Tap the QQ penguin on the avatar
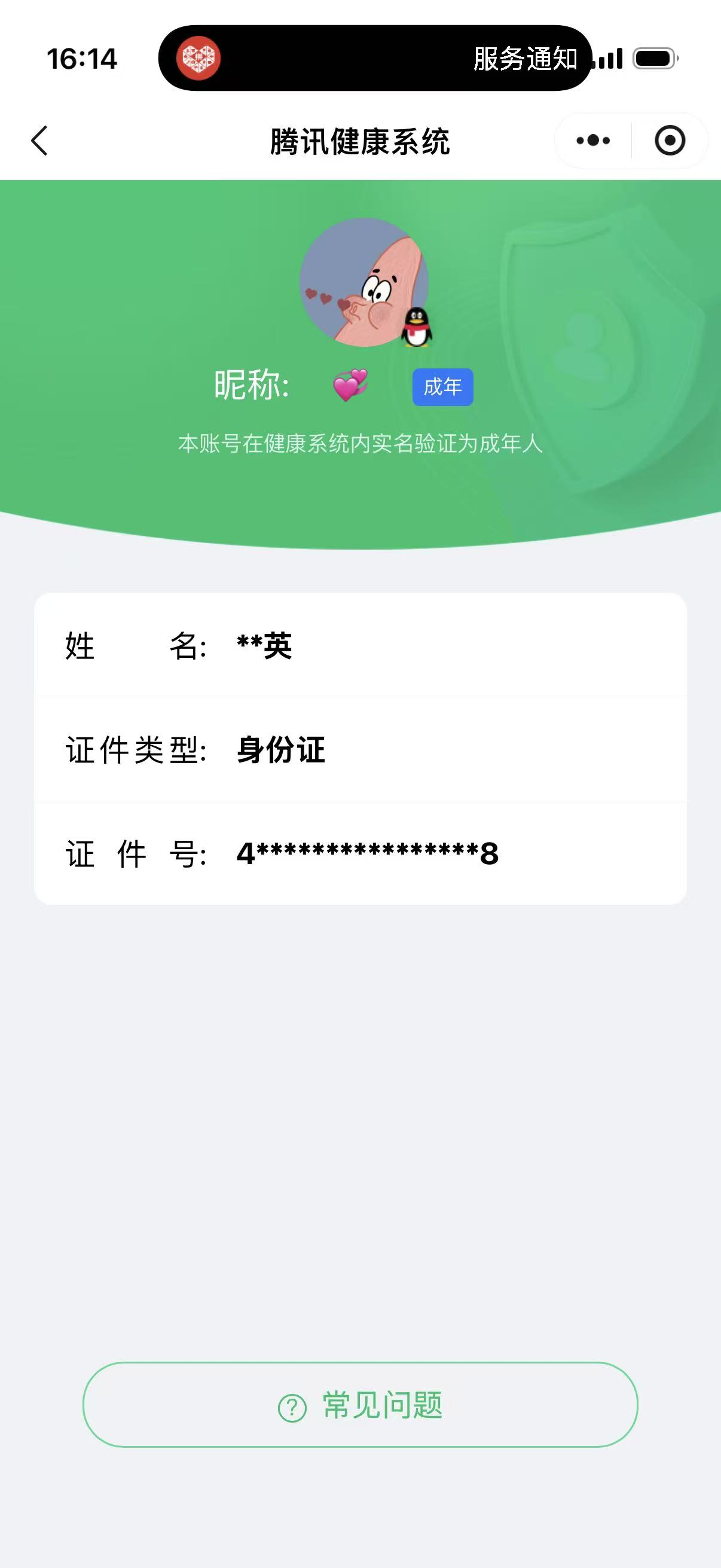 [418, 327]
